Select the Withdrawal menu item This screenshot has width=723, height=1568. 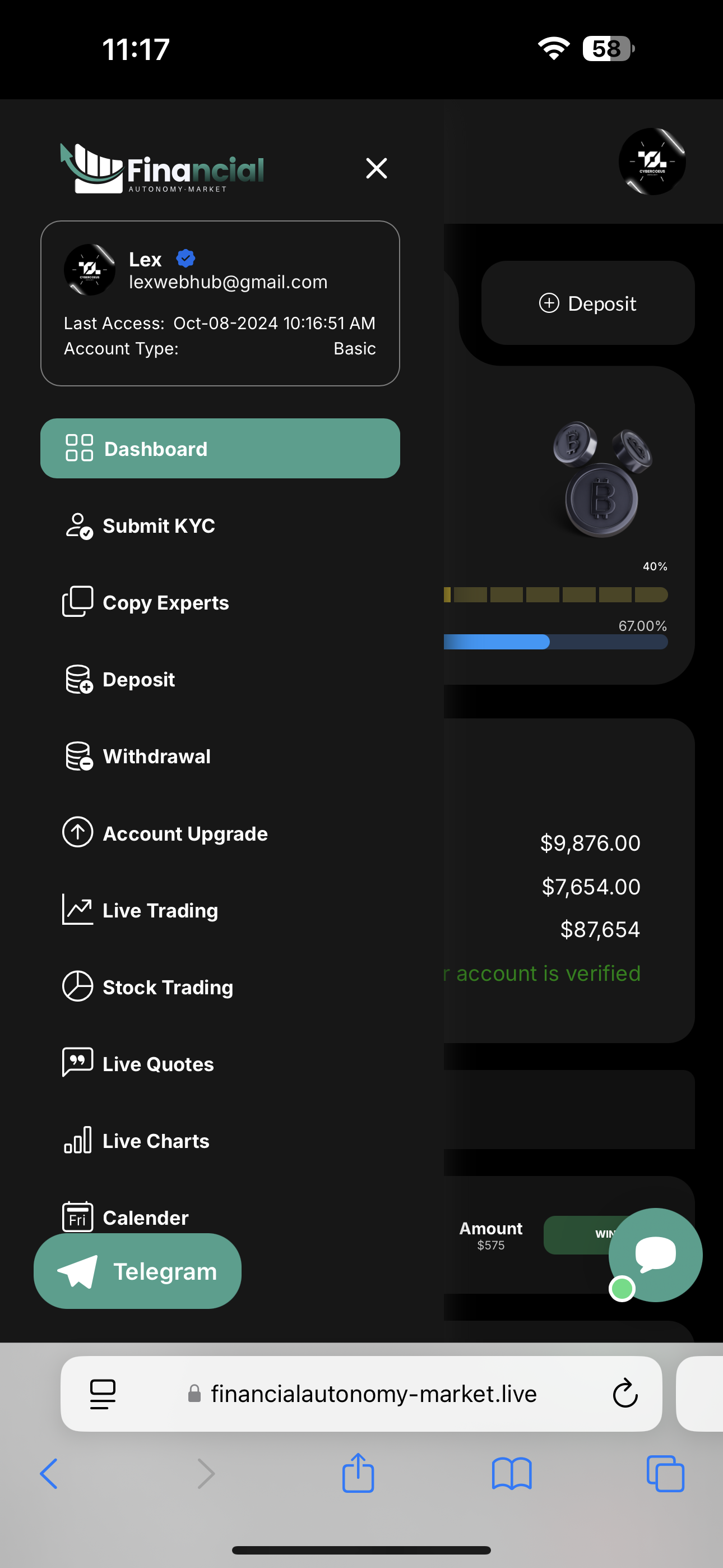point(156,757)
